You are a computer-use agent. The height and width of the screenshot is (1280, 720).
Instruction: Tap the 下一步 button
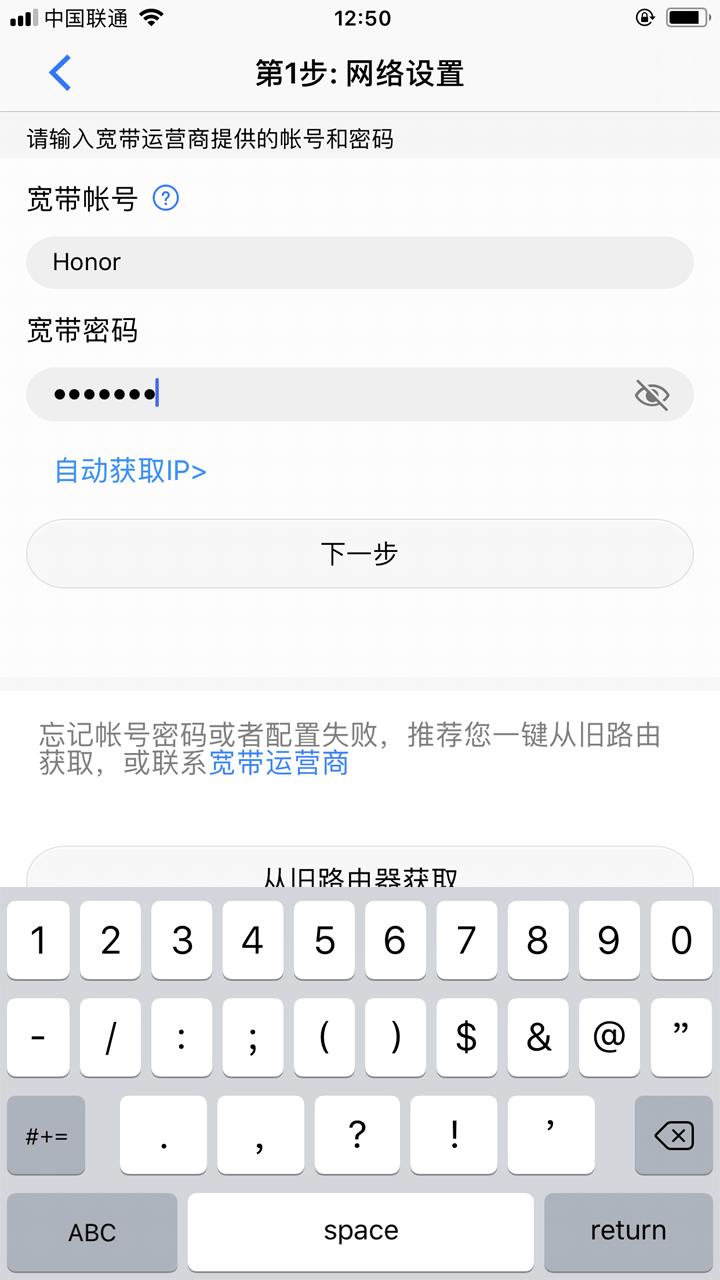point(360,551)
